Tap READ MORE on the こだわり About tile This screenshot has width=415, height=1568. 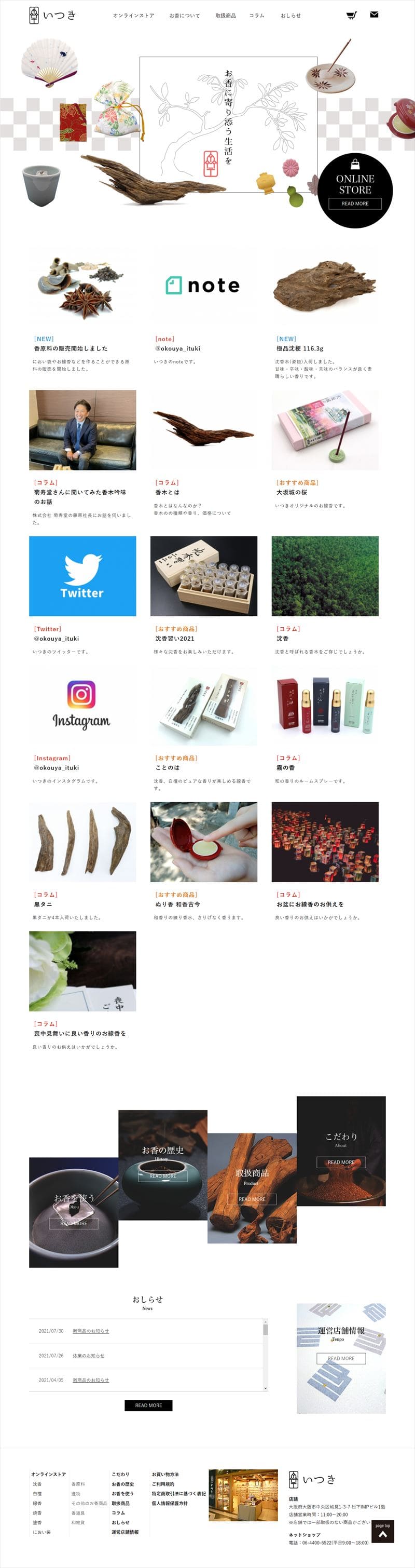341,1162
